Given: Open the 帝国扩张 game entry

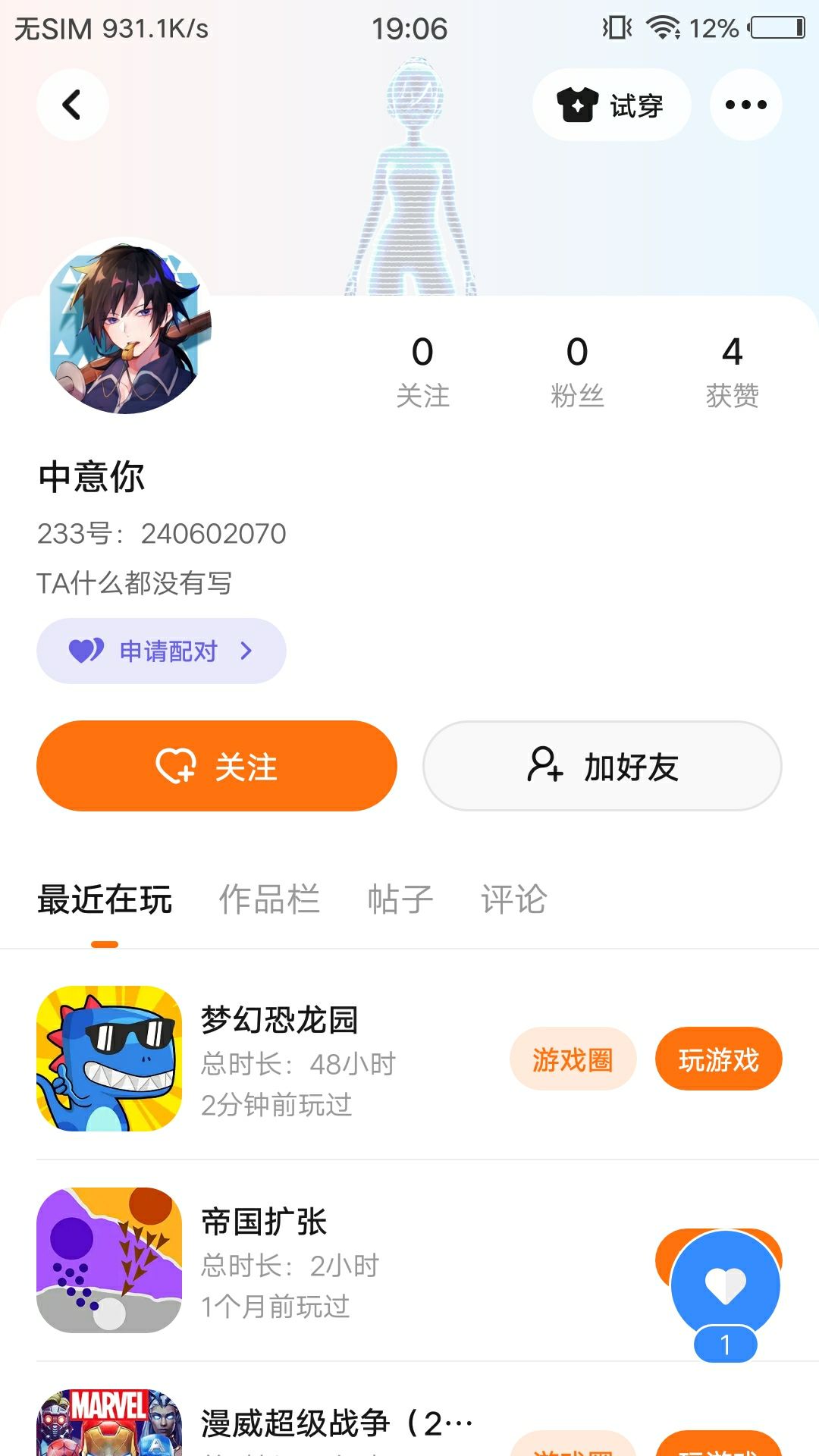Looking at the screenshot, I should tap(264, 1222).
